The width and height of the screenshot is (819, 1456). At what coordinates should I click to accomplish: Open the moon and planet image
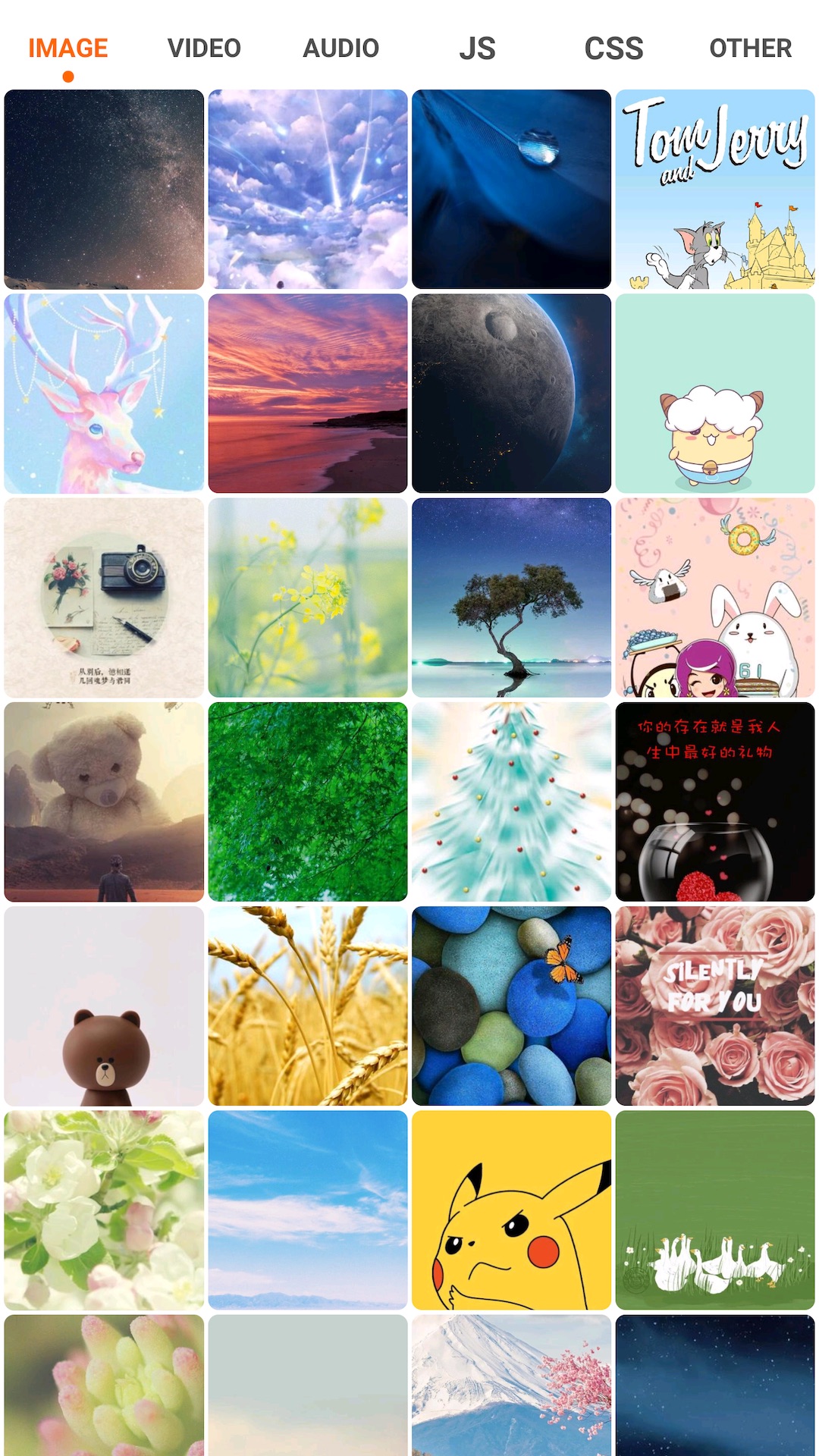pyautogui.click(x=511, y=394)
